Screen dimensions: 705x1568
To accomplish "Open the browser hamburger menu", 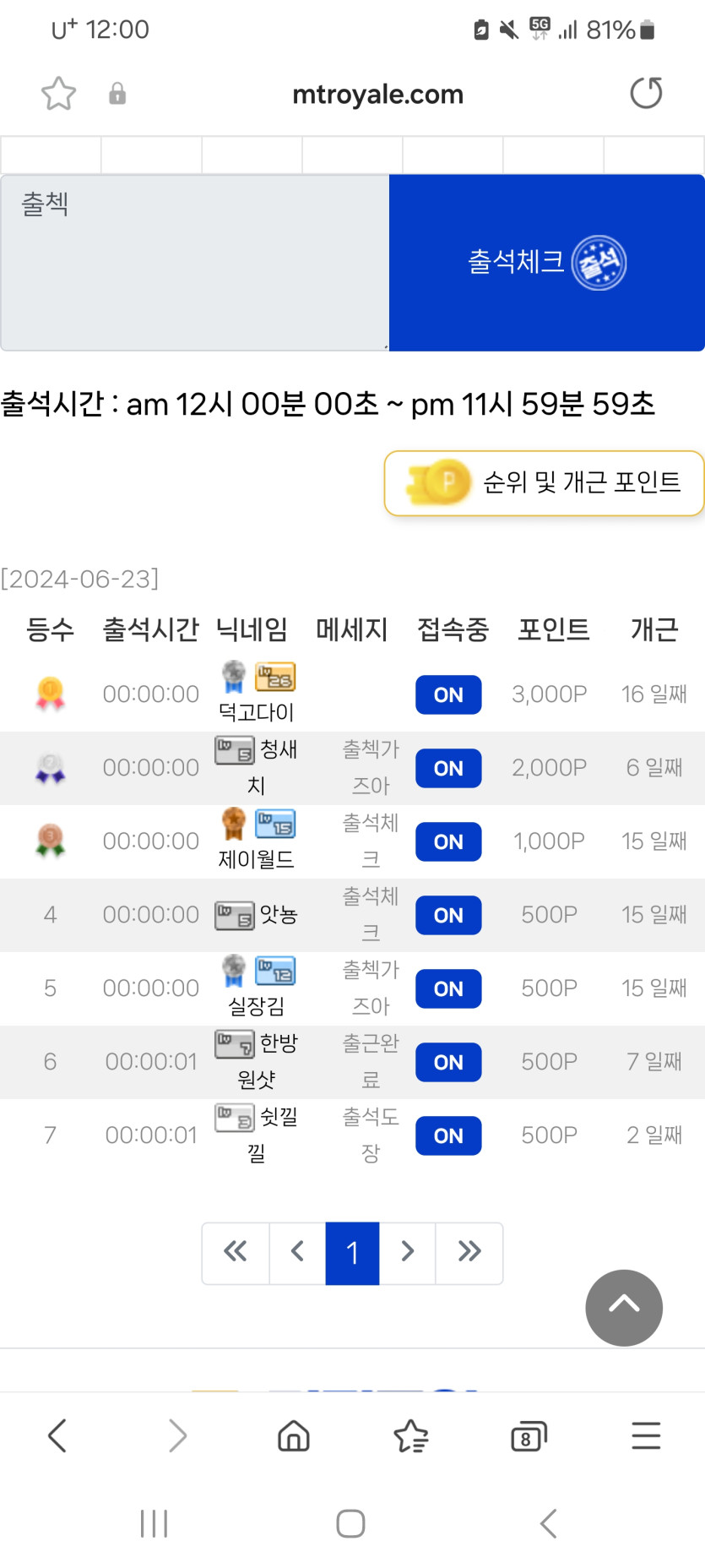I will coord(646,1435).
